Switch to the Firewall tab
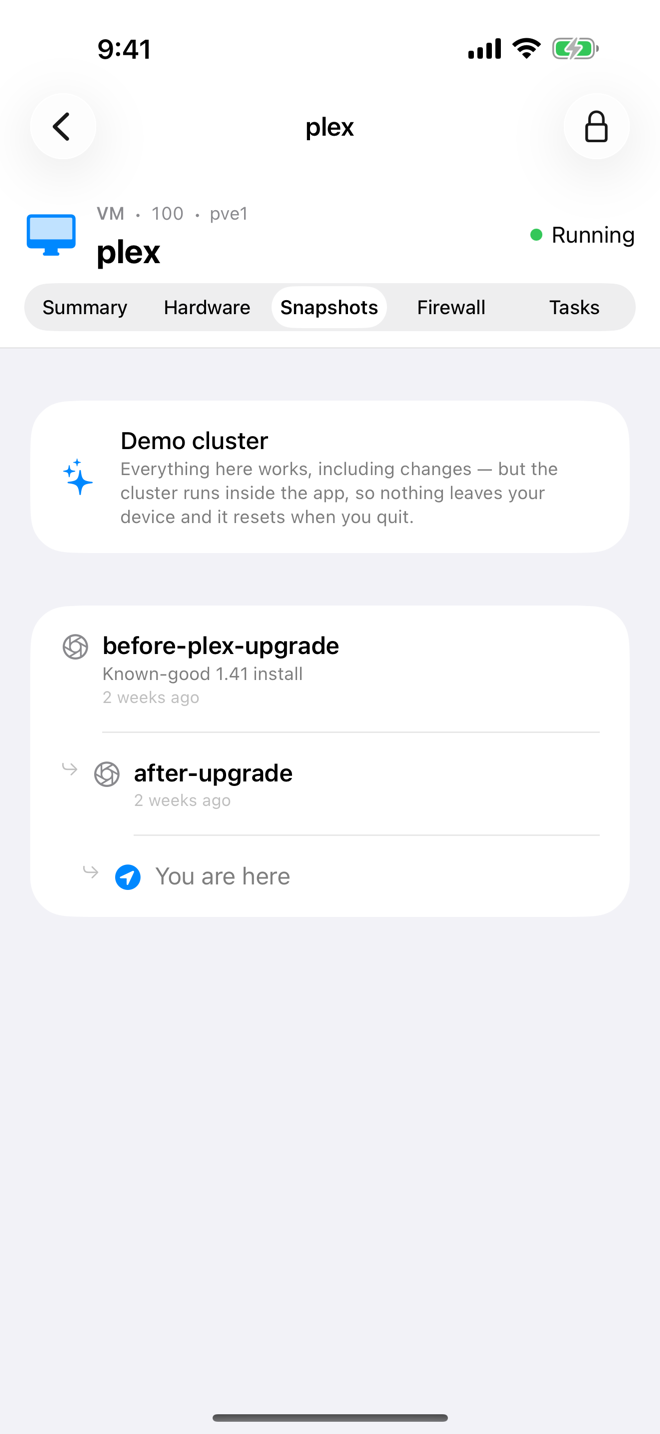Image resolution: width=660 pixels, height=1434 pixels. (451, 307)
